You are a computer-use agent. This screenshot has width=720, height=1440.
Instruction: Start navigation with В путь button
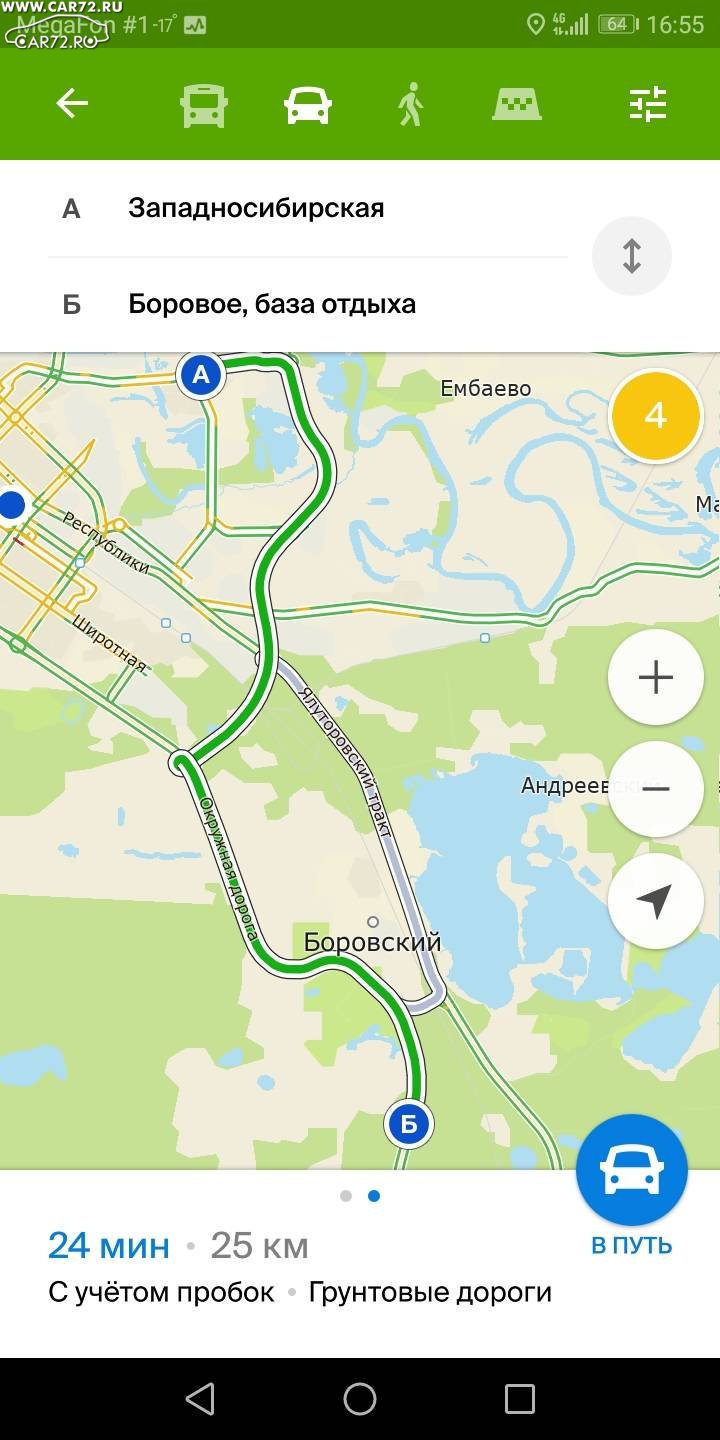pyautogui.click(x=632, y=1184)
